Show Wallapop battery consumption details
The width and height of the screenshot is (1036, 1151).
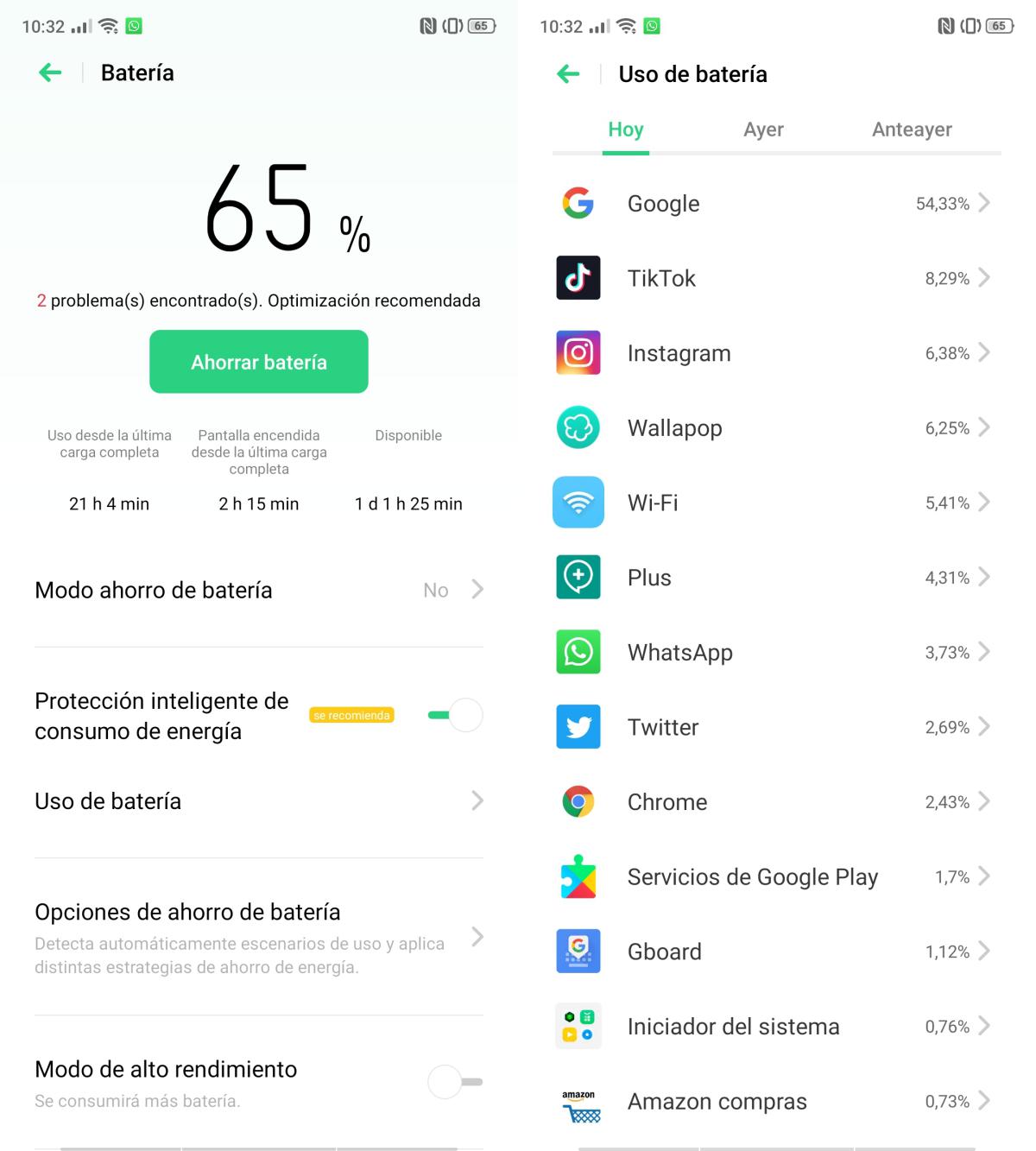[775, 428]
